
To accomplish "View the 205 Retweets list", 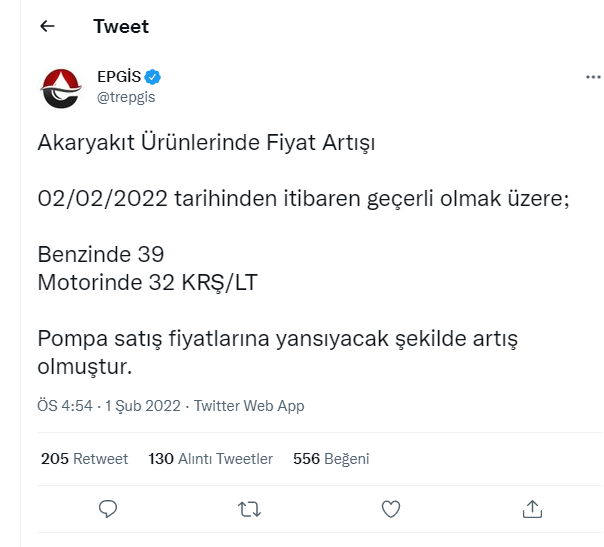I will point(84,459).
